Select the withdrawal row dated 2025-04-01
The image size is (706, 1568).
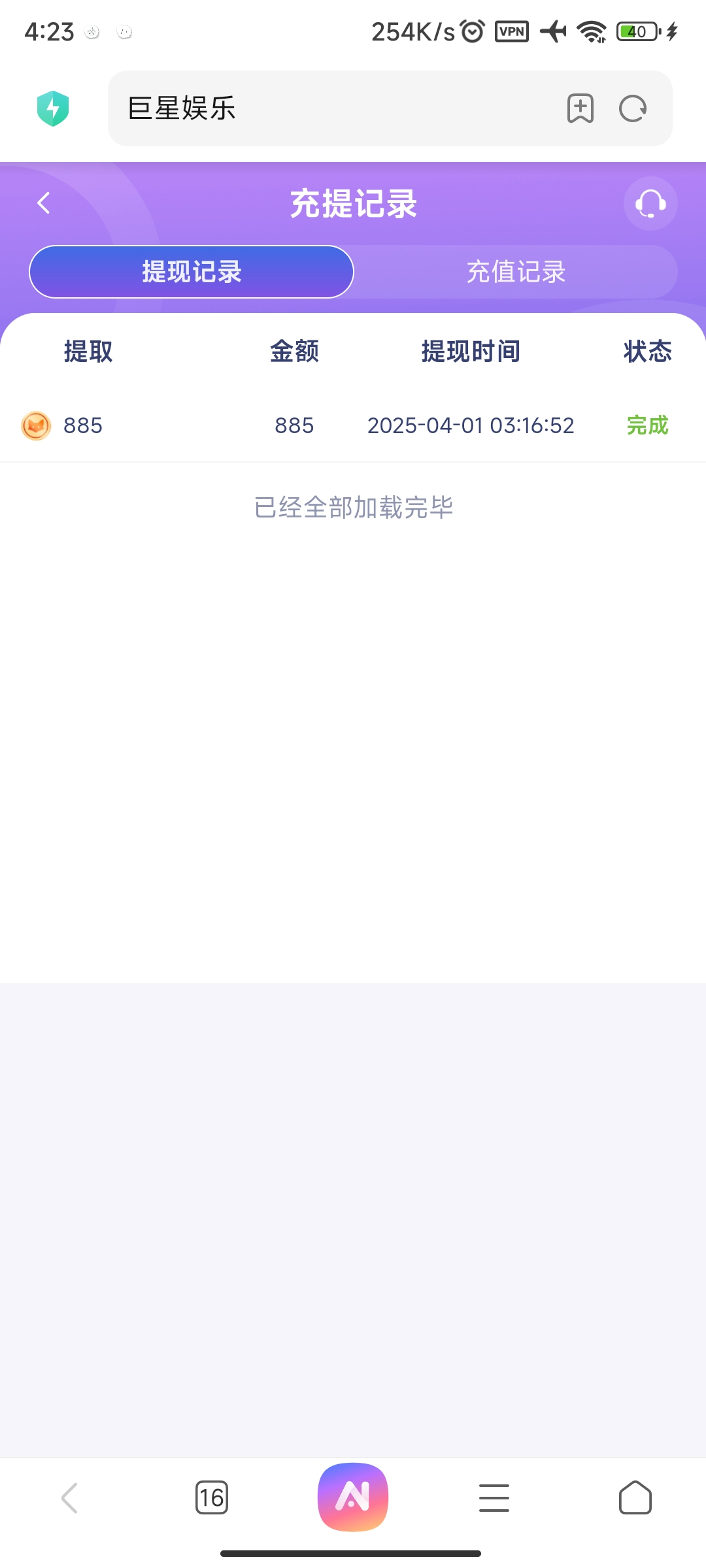click(353, 425)
